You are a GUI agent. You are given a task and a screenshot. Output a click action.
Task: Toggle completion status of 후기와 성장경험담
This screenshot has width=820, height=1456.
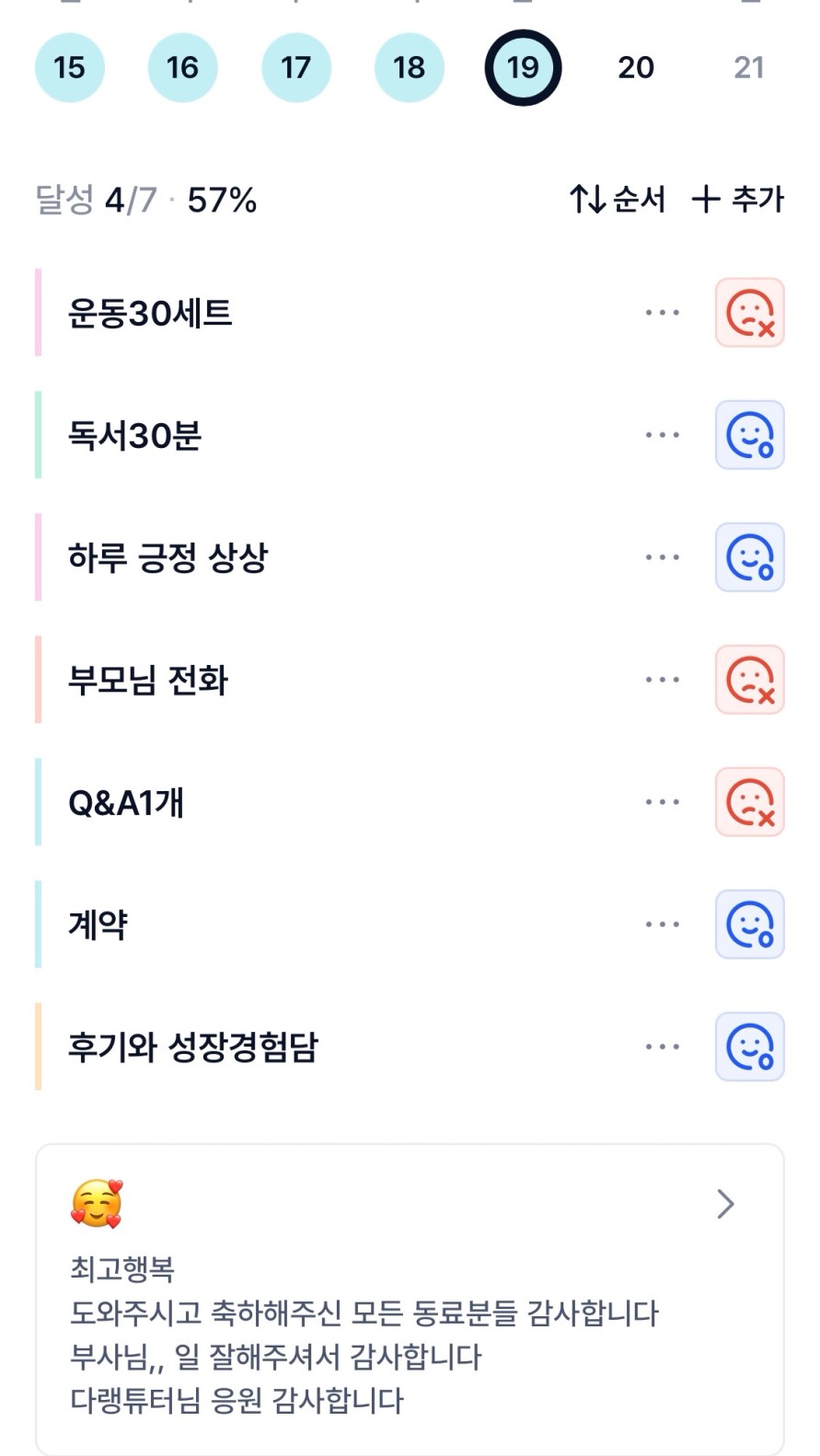(749, 1047)
